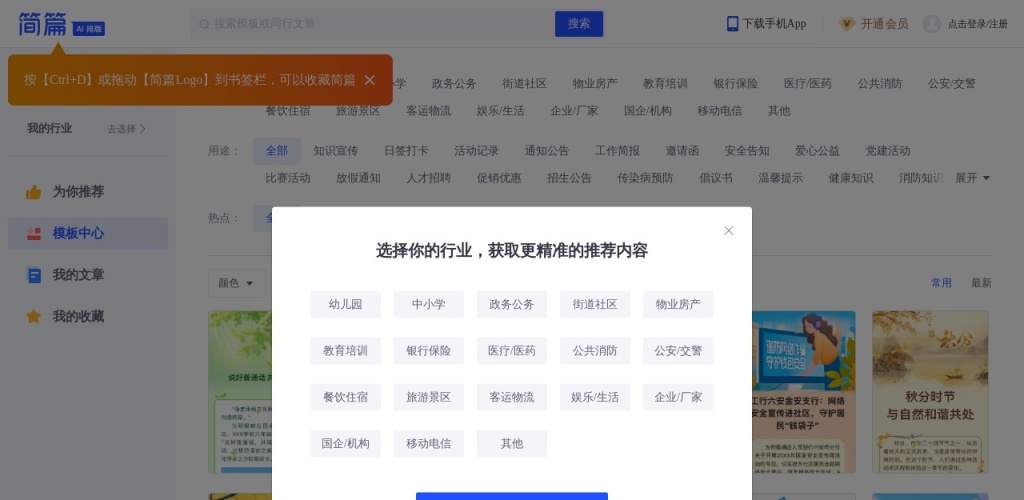Pick the 政务公务 industry option

coord(511,304)
